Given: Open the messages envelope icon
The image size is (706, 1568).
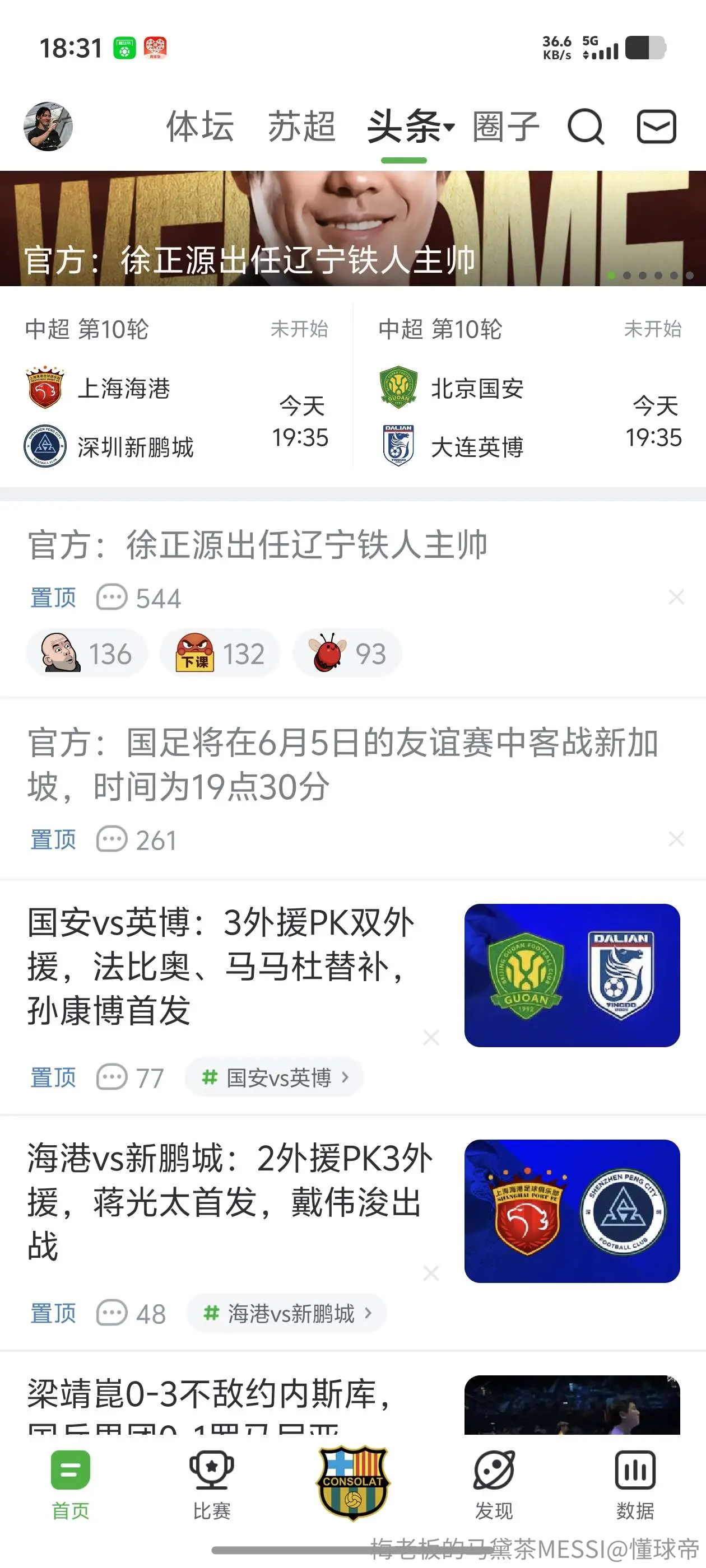Looking at the screenshot, I should click(656, 127).
